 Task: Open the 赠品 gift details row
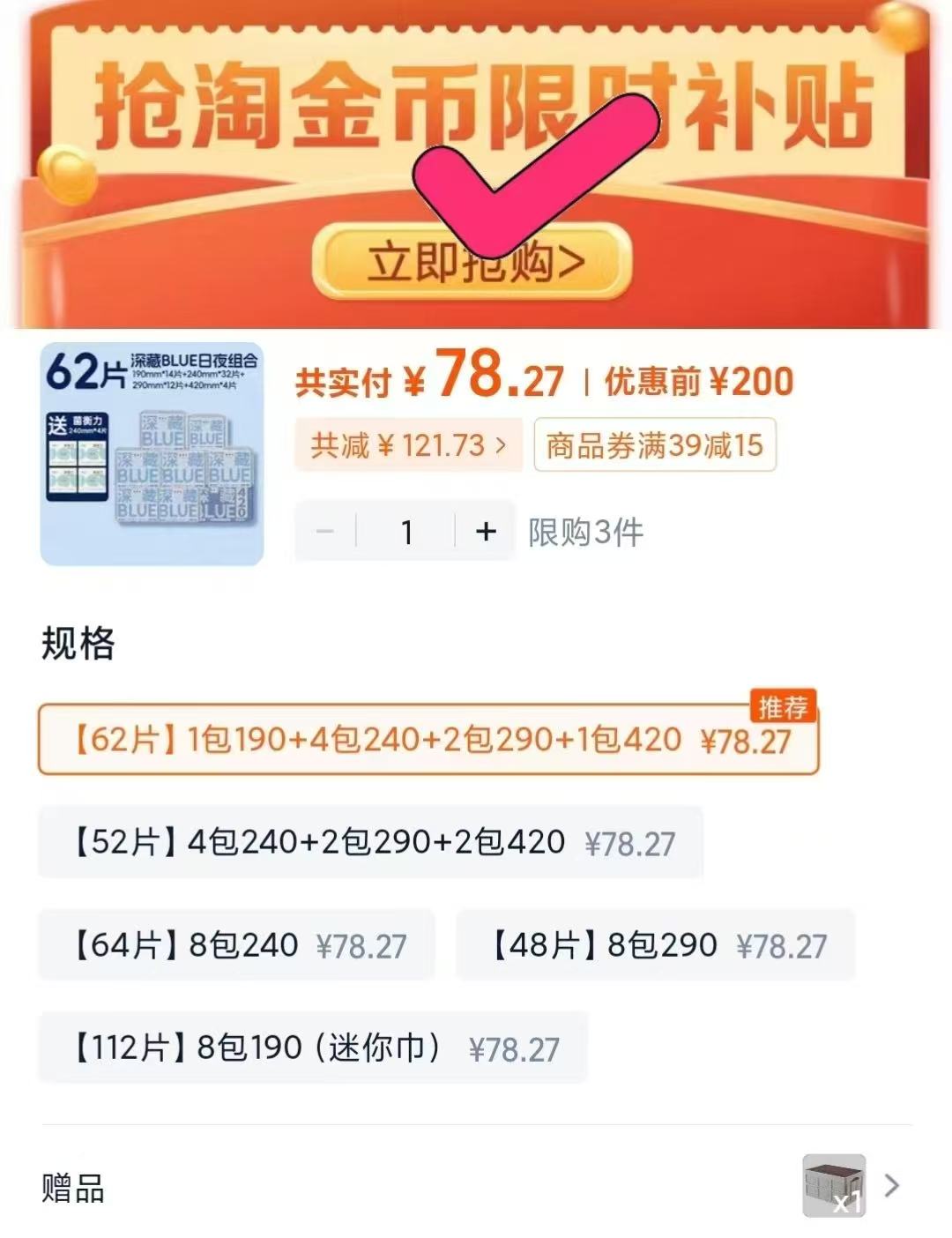click(476, 1186)
